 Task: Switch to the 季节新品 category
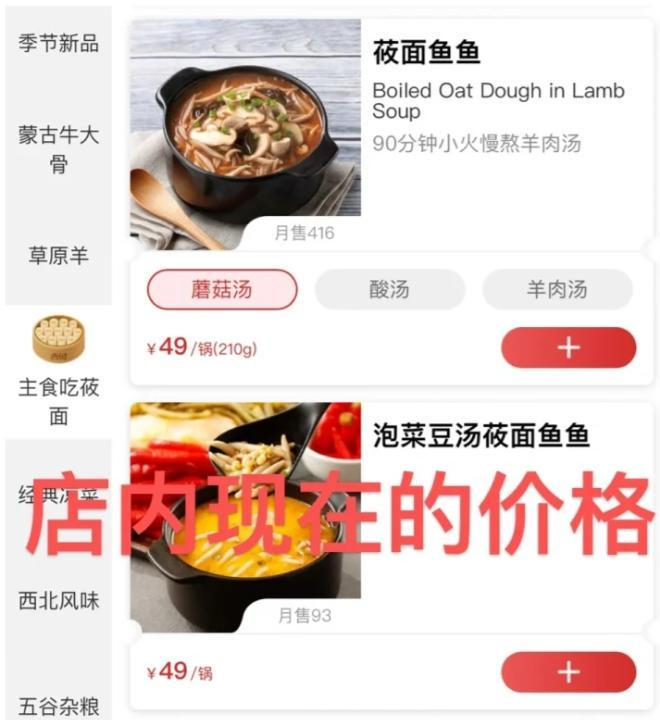(58, 43)
